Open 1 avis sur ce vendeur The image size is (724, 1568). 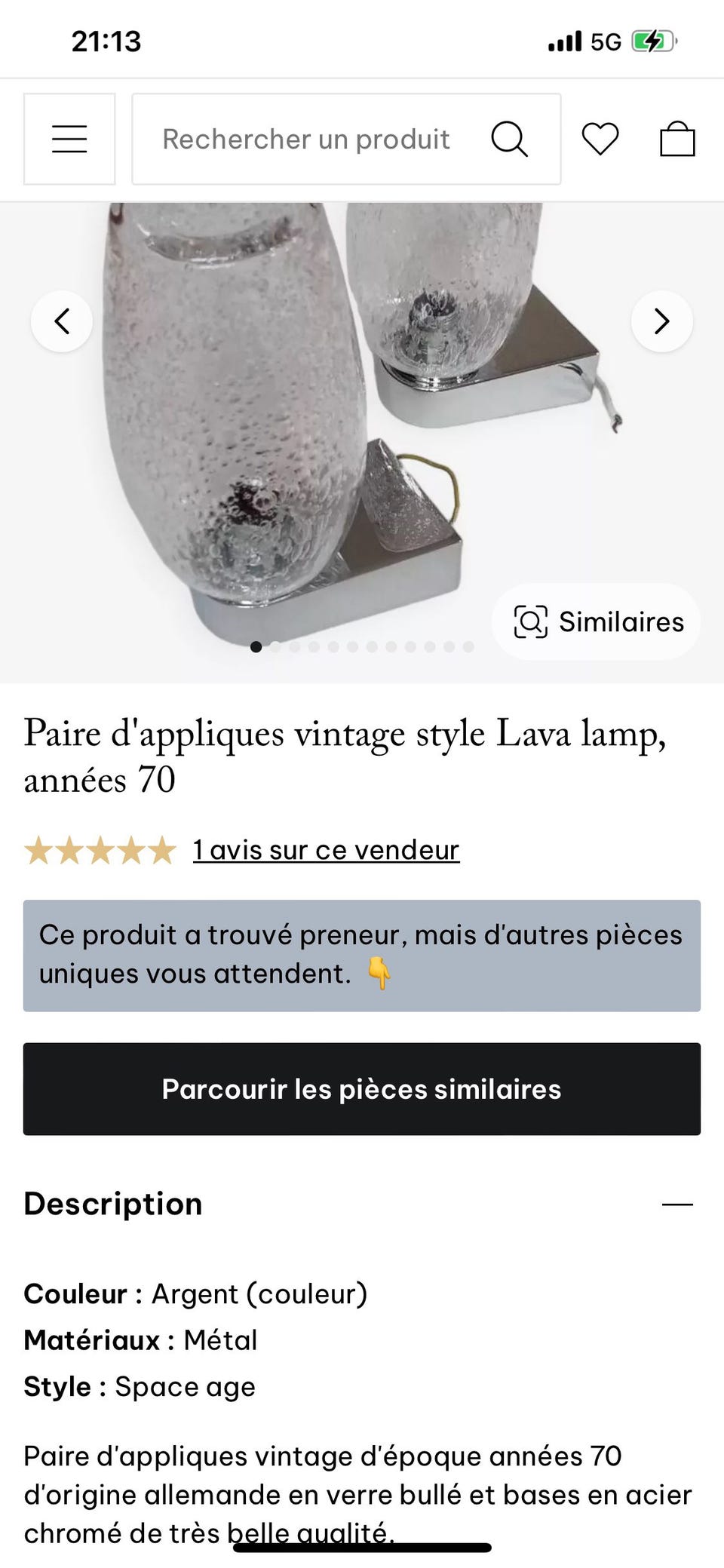(x=325, y=849)
